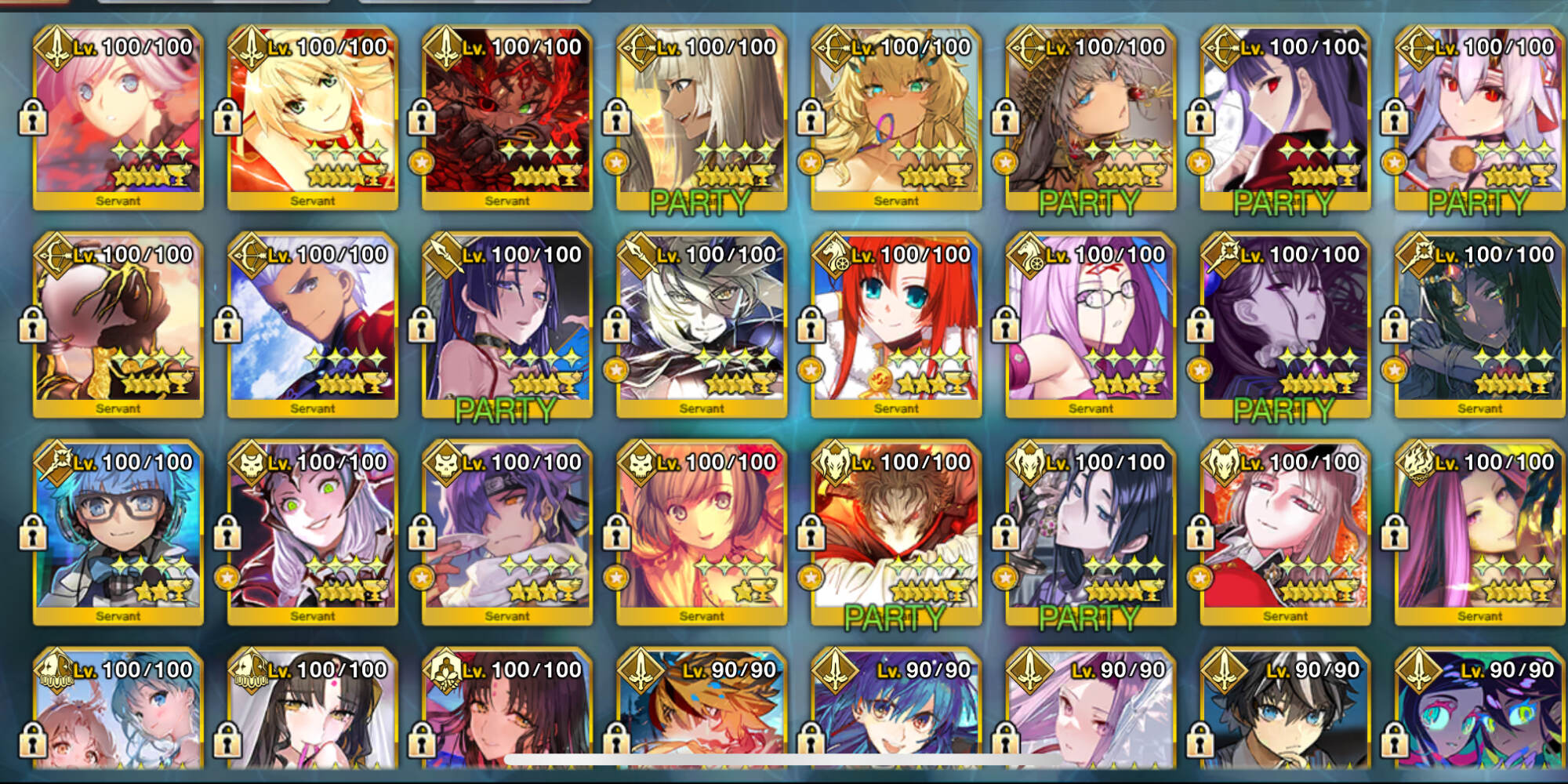1568x784 pixels.
Task: Select the orange-toned brown-haired assassin girl card
Action: [x=701, y=533]
